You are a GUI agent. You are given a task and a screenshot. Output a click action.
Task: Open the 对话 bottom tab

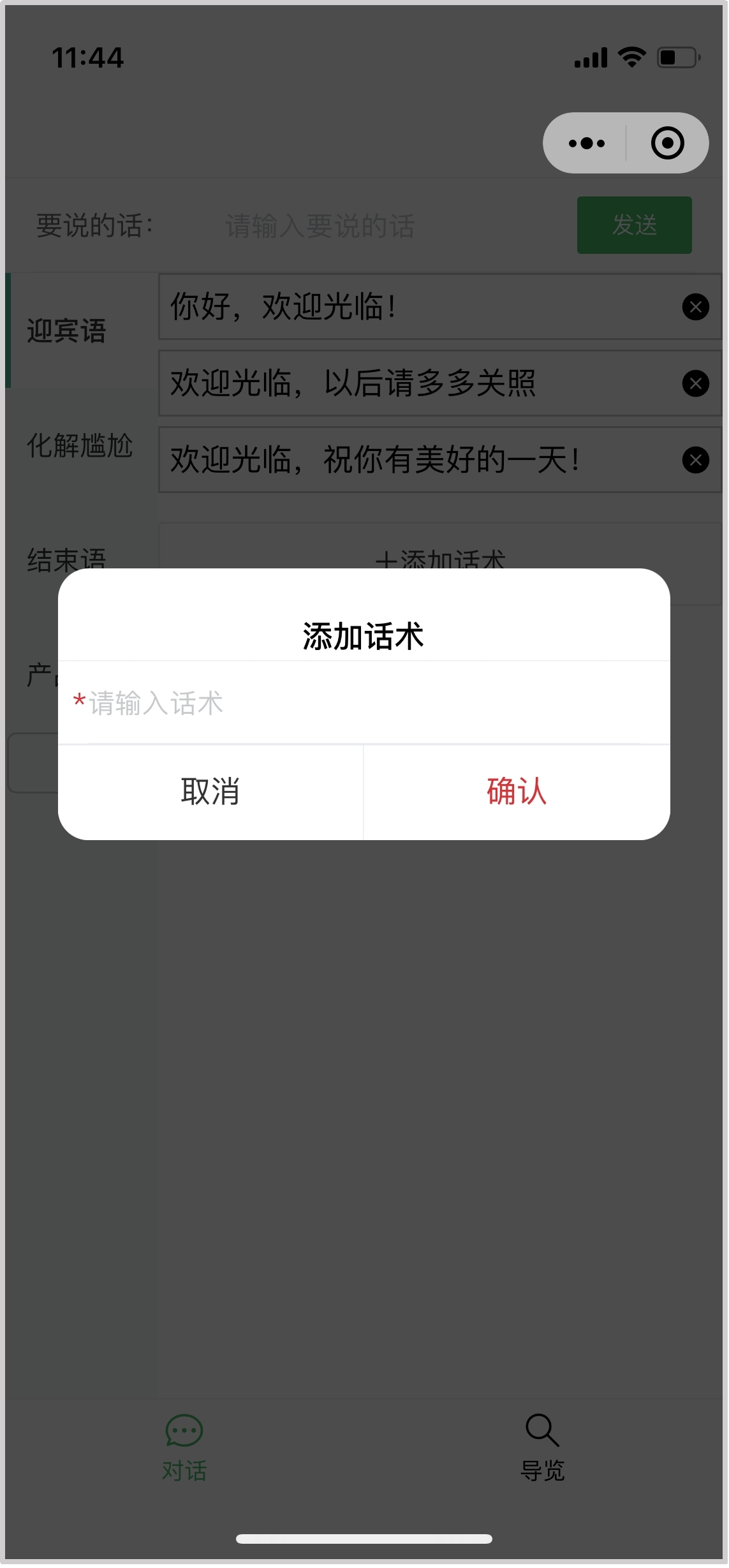coord(184,1447)
